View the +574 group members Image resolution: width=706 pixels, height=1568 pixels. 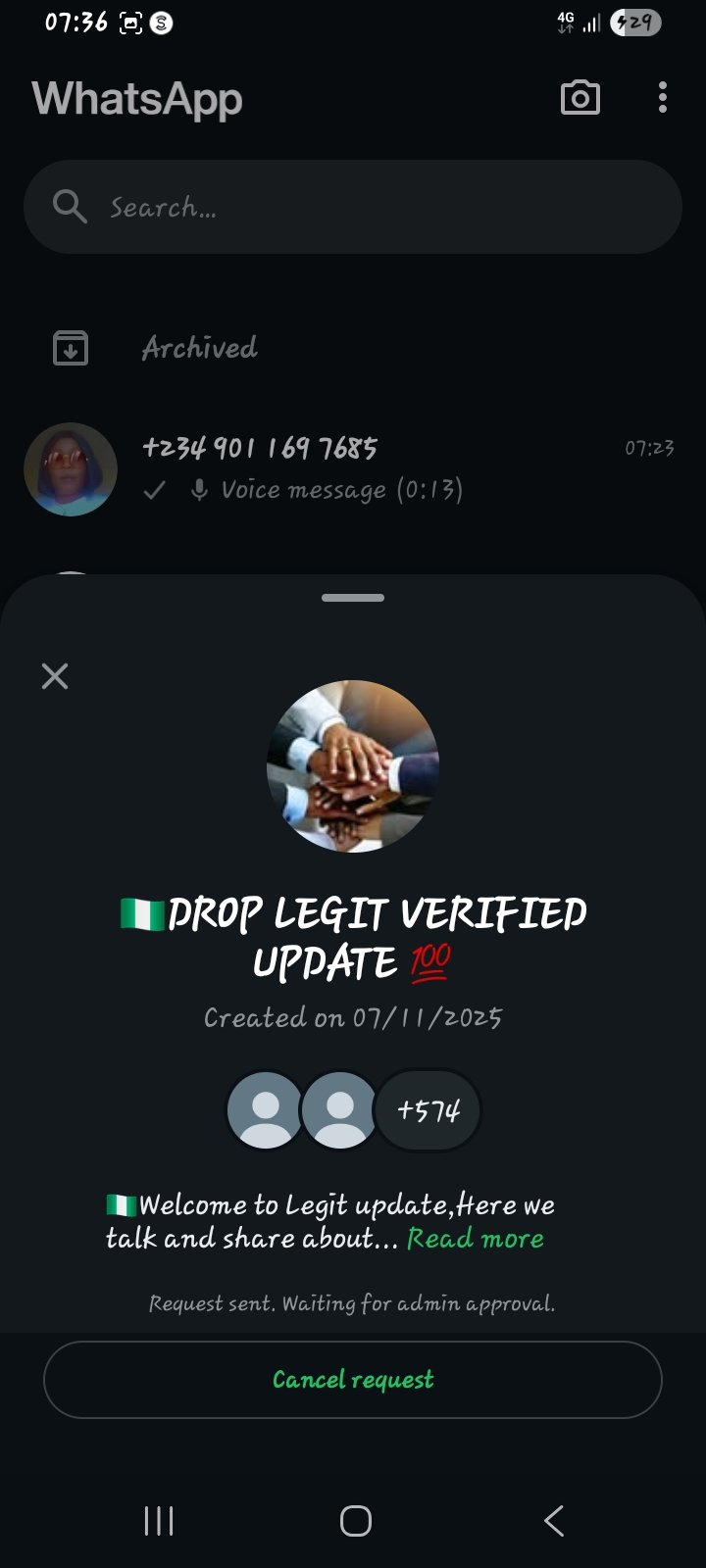click(x=429, y=1110)
